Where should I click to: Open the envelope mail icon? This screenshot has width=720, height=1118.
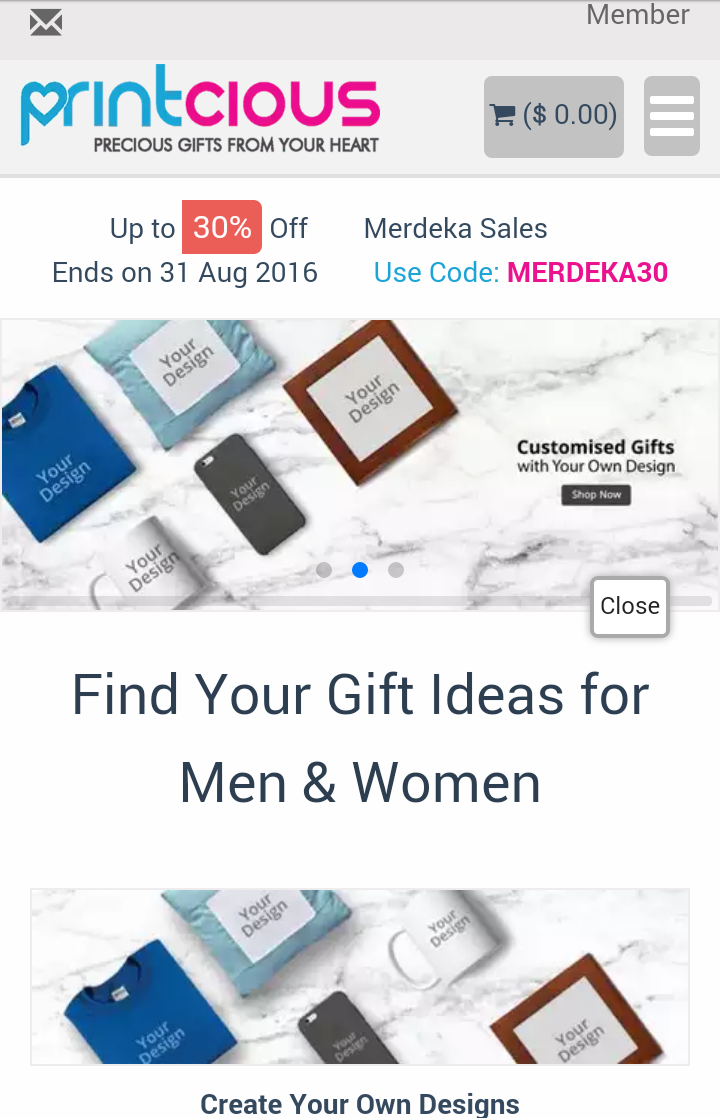tap(46, 22)
